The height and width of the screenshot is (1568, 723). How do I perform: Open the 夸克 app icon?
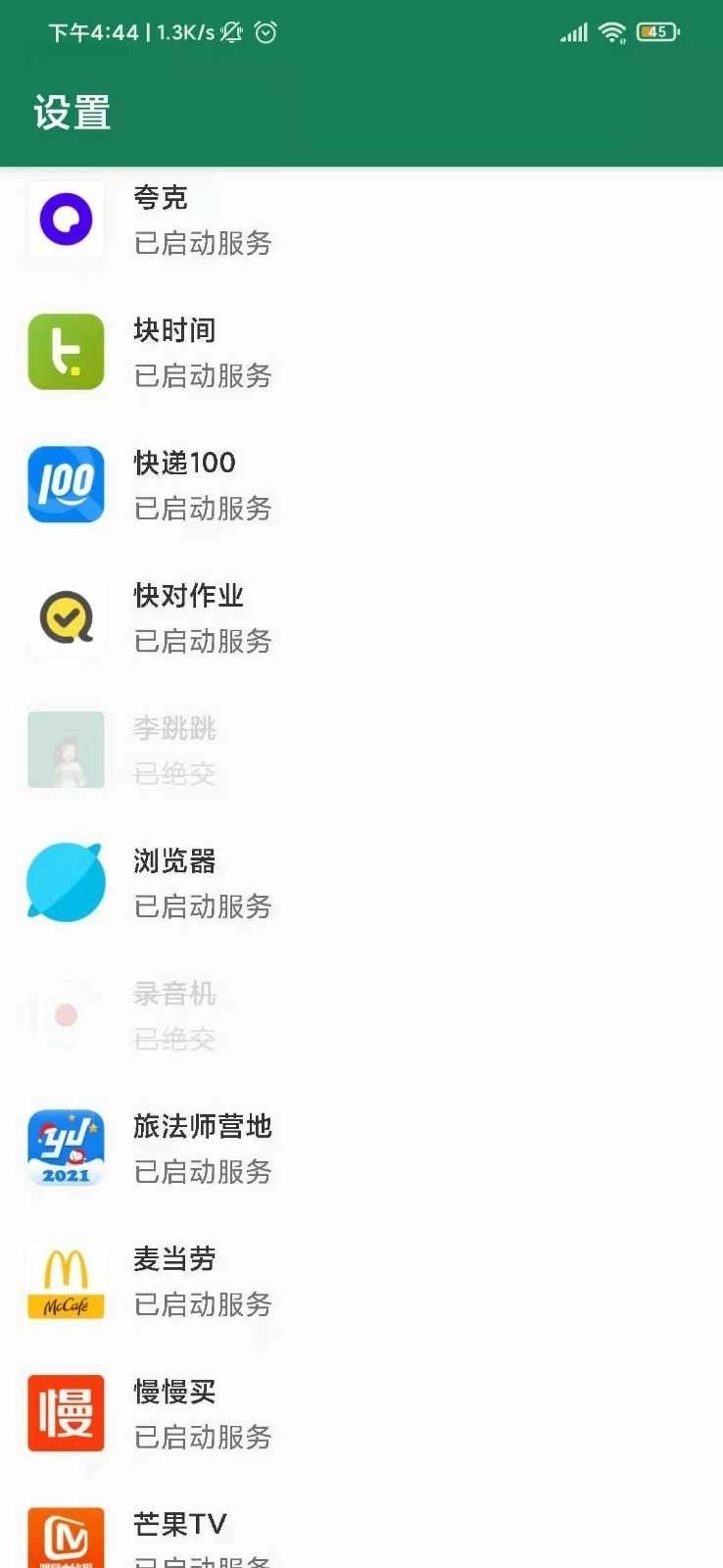[x=66, y=220]
